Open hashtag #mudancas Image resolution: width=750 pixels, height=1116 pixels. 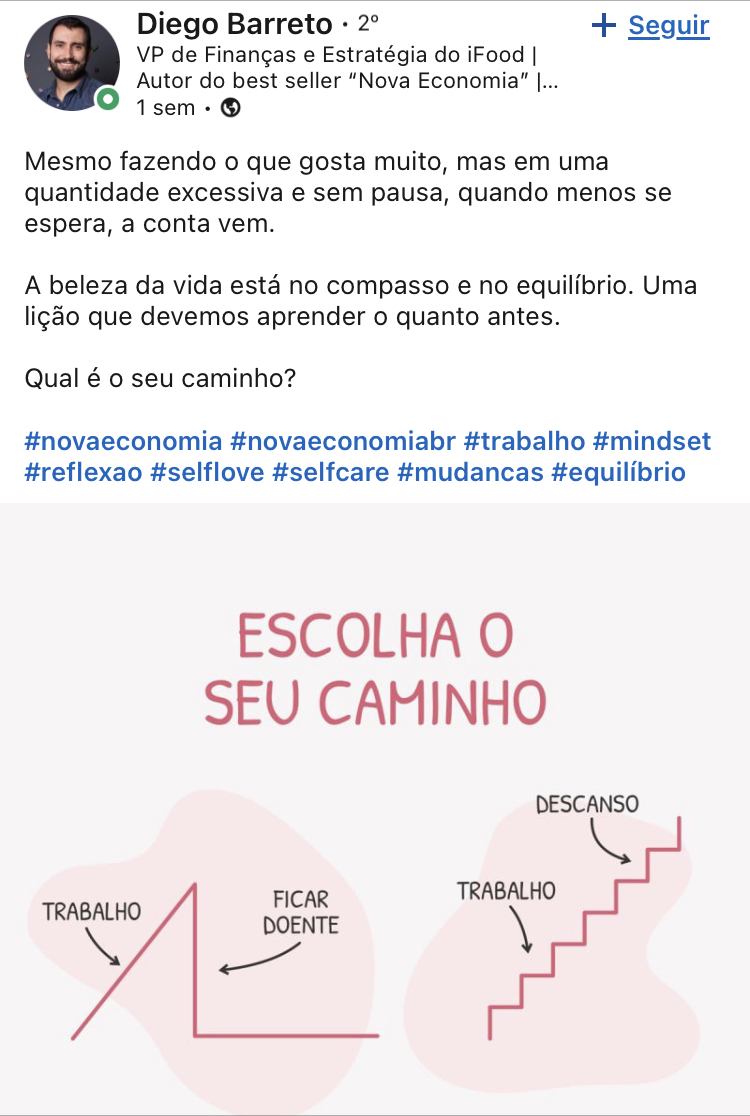tap(470, 471)
